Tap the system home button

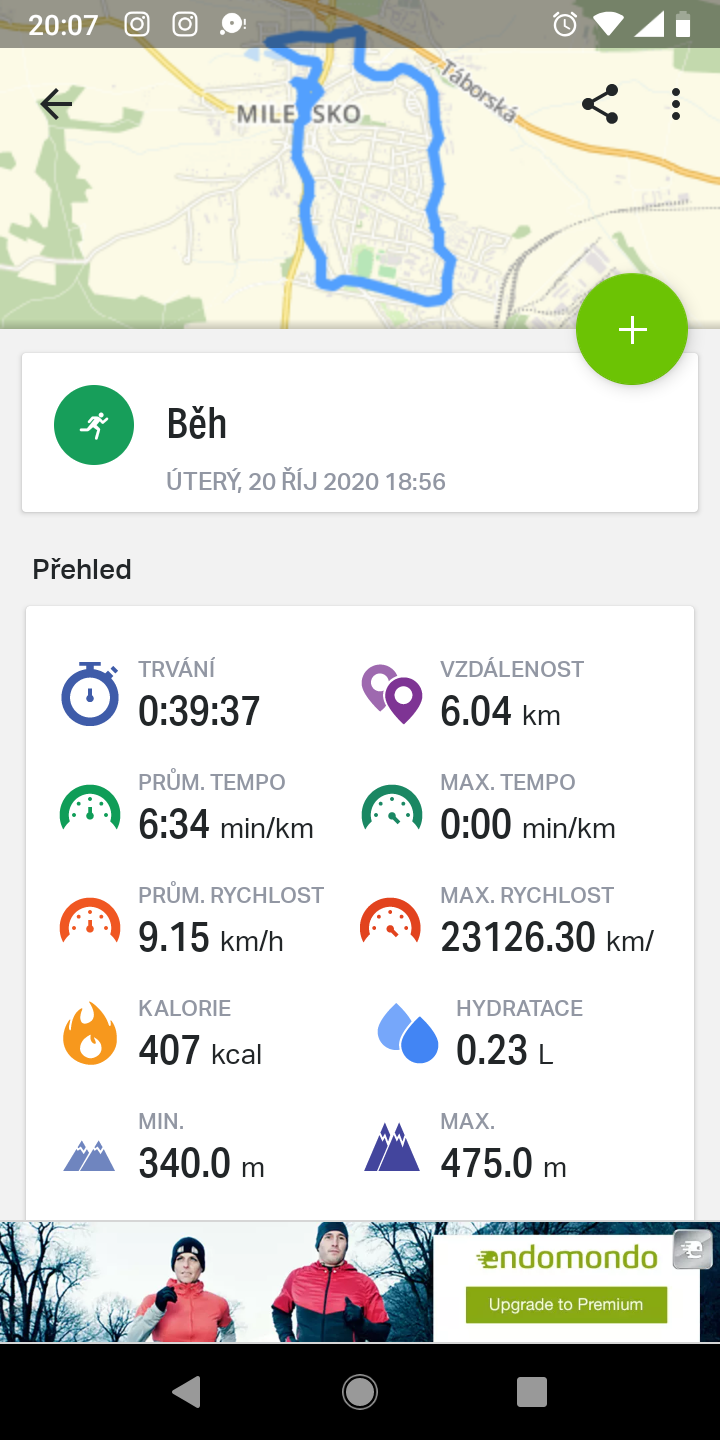point(360,1391)
